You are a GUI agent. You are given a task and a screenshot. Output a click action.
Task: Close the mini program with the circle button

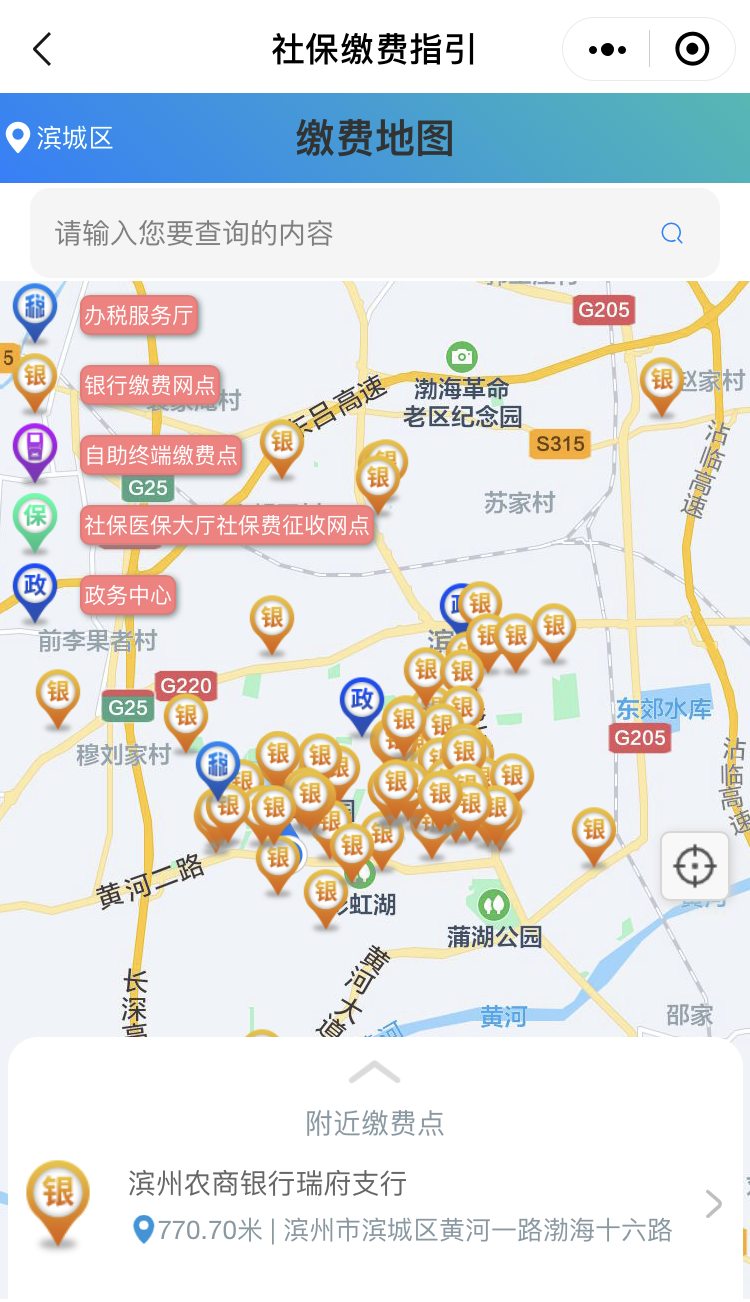click(692, 49)
